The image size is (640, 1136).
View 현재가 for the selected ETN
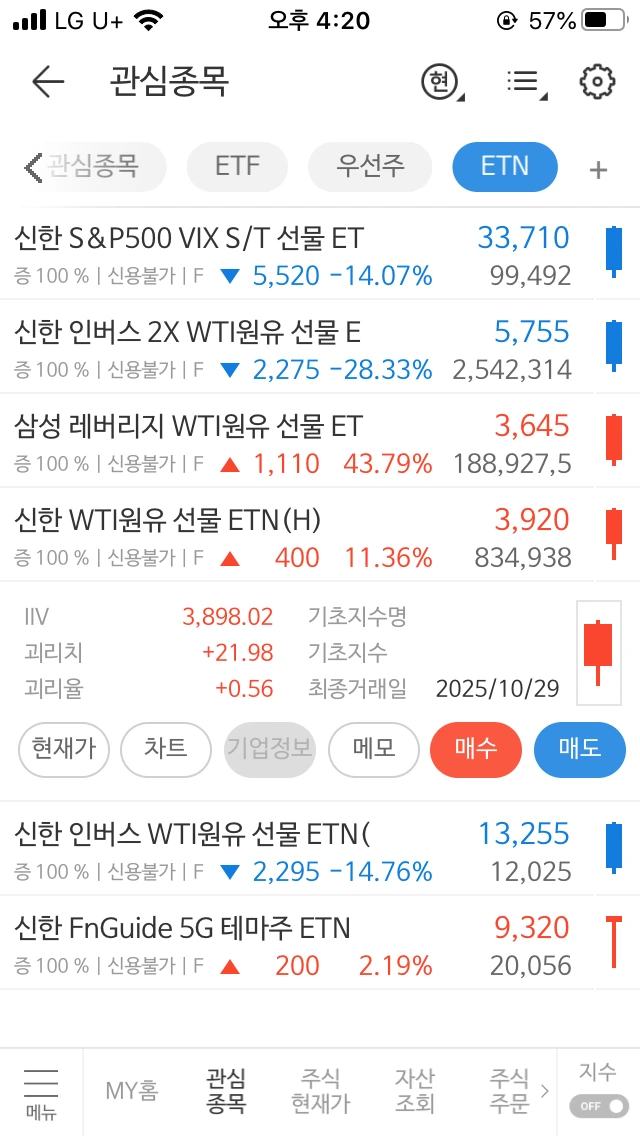[x=64, y=749]
